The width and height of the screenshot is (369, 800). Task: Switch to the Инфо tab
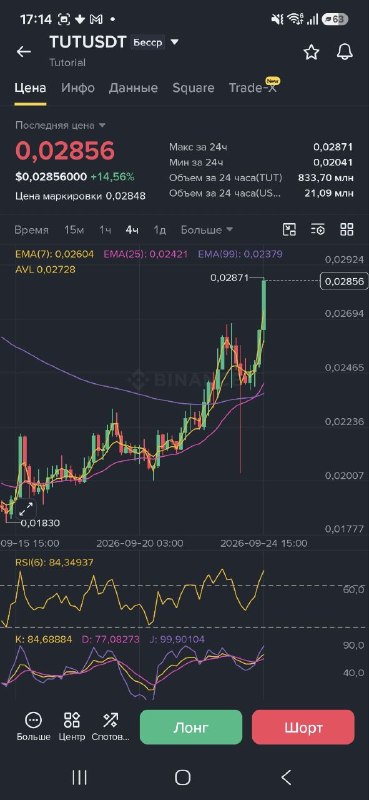click(x=78, y=88)
